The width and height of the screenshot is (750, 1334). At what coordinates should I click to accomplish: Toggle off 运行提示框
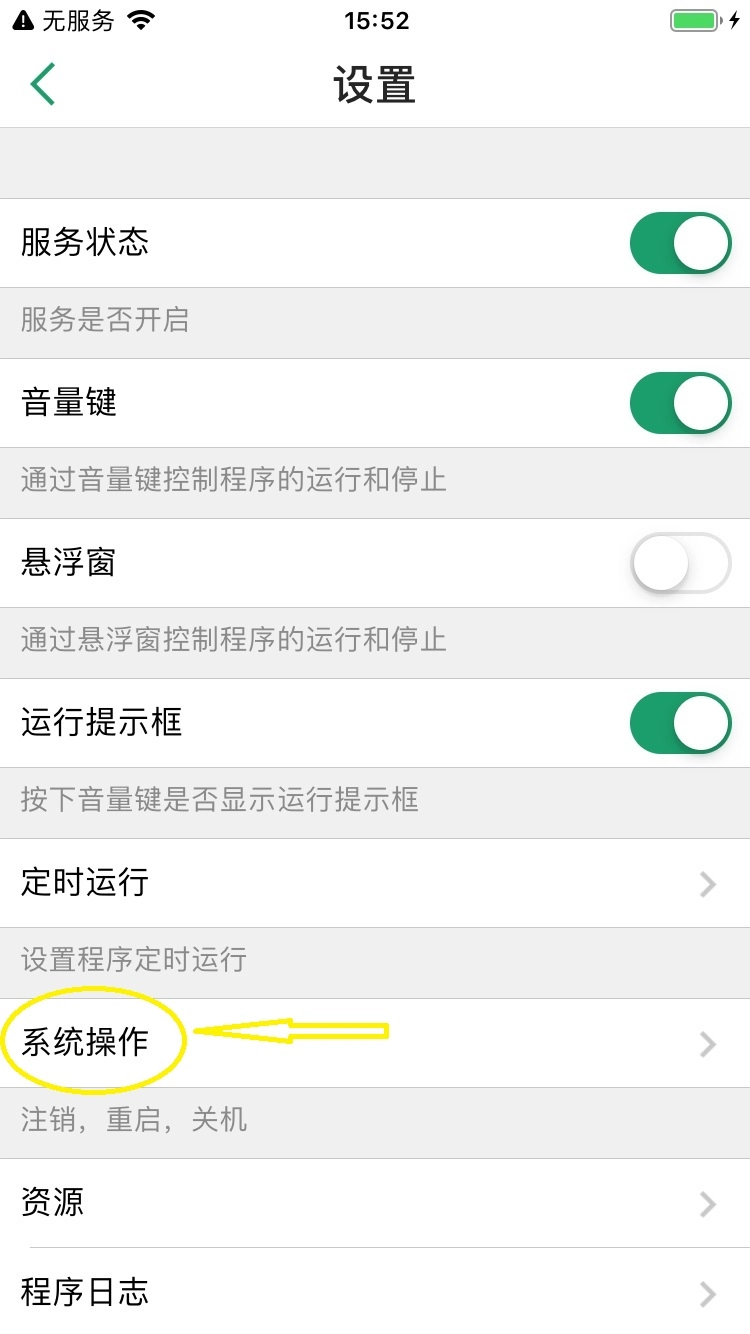[680, 723]
